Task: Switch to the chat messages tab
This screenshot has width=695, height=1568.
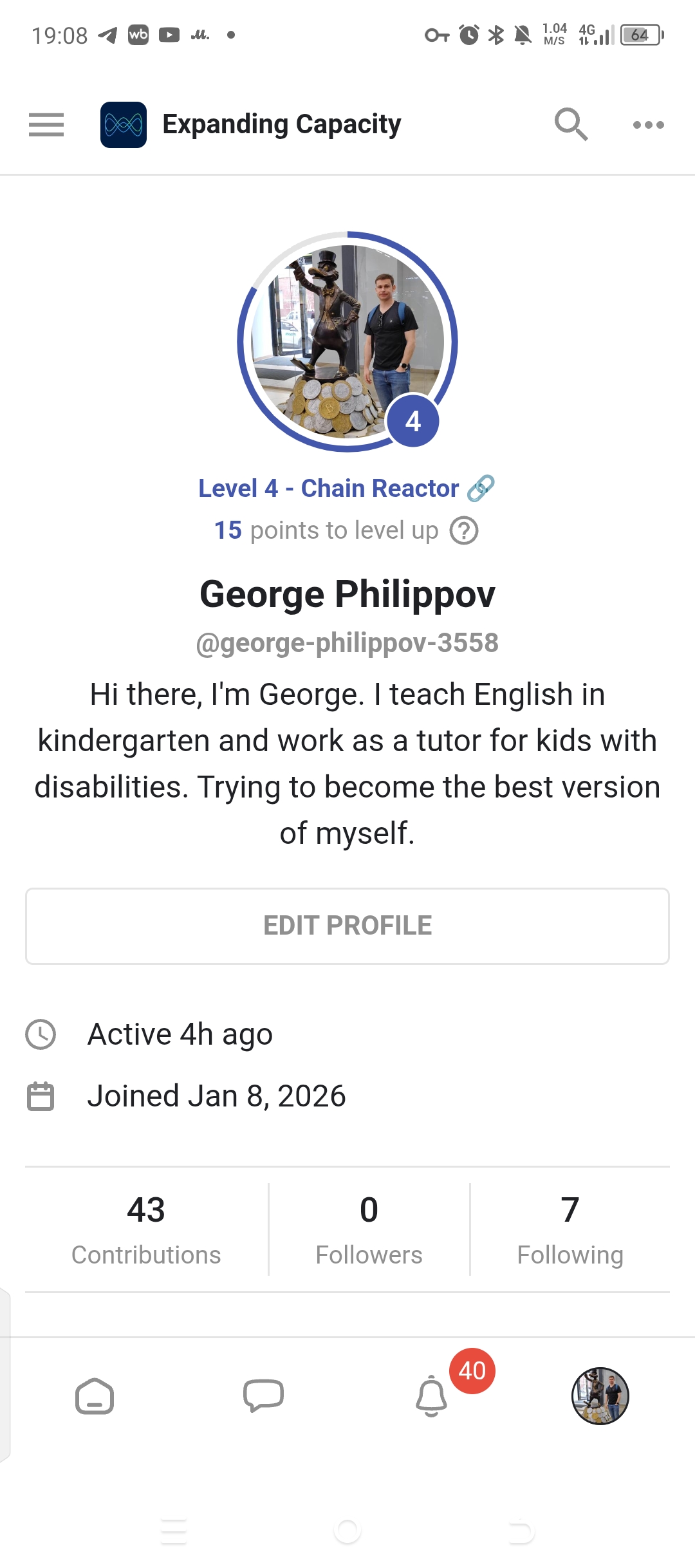Action: point(263,1396)
